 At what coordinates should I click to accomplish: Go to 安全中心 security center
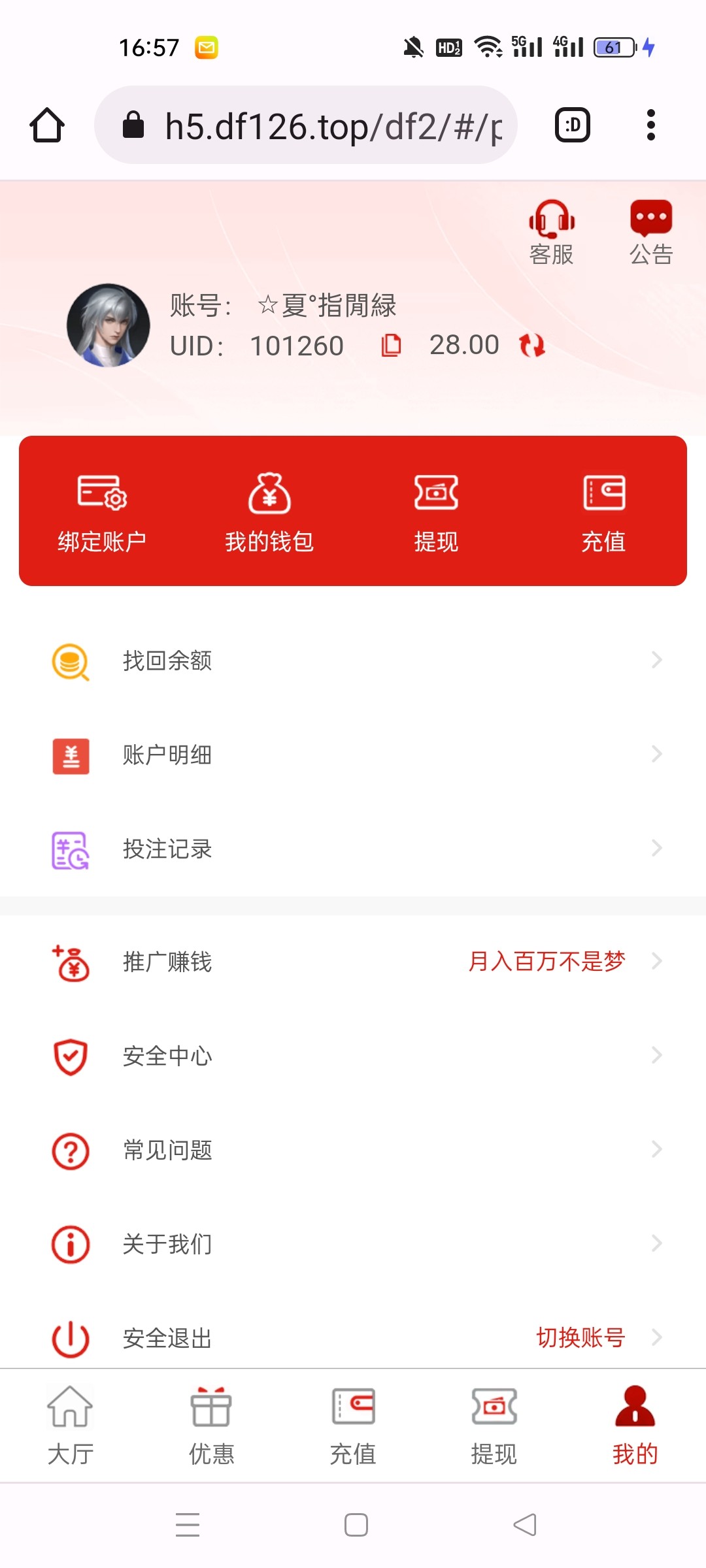coord(353,1056)
